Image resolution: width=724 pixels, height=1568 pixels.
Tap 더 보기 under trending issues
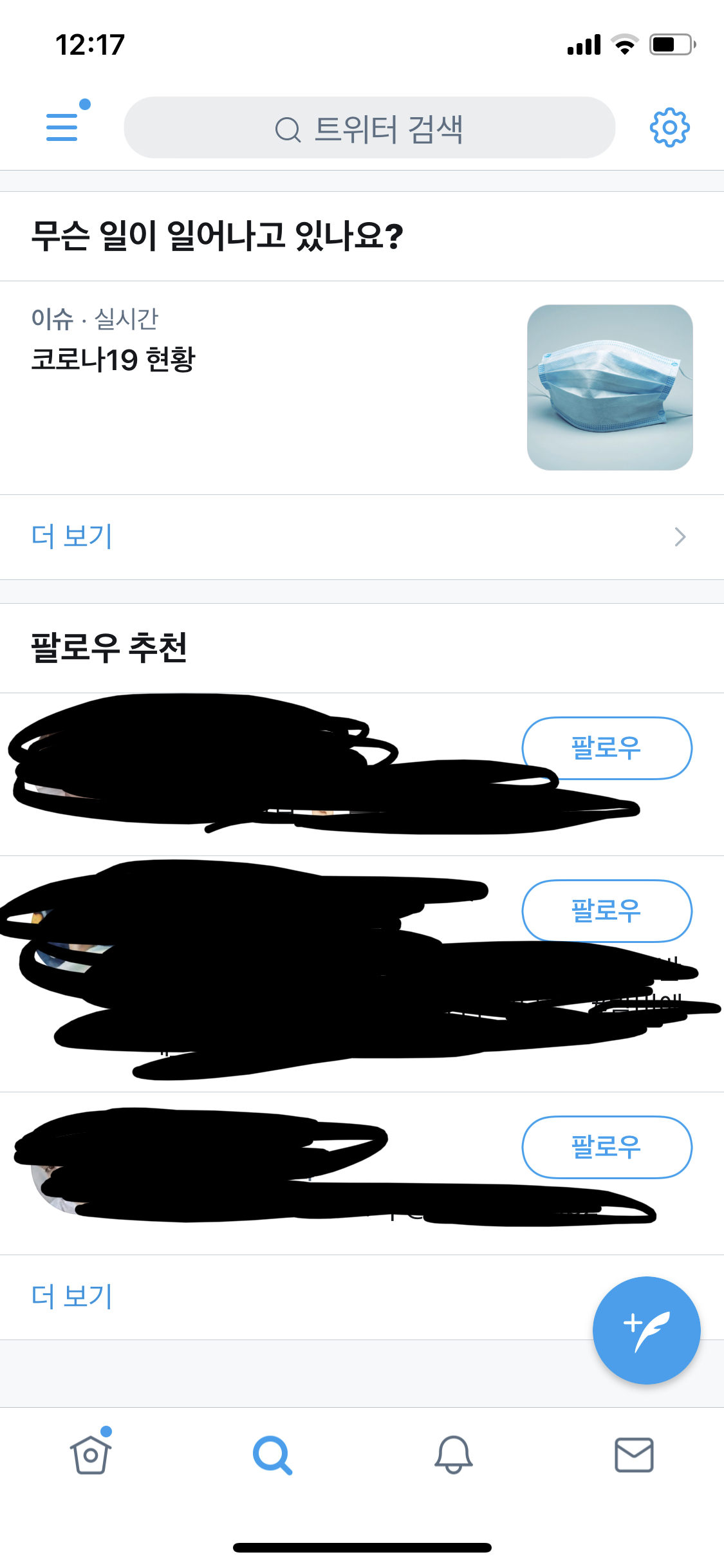(72, 537)
